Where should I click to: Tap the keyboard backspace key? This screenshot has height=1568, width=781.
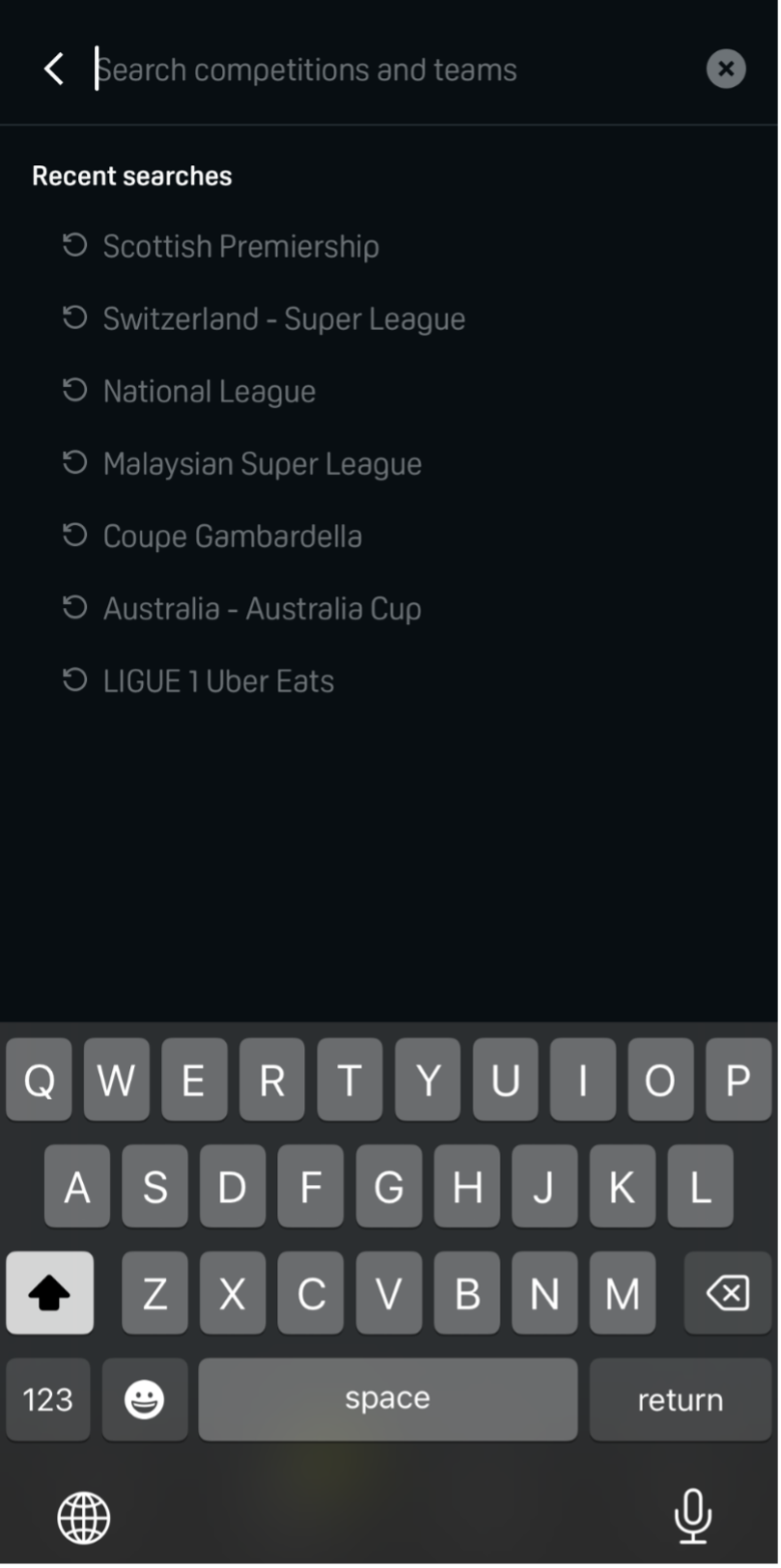[727, 1293]
